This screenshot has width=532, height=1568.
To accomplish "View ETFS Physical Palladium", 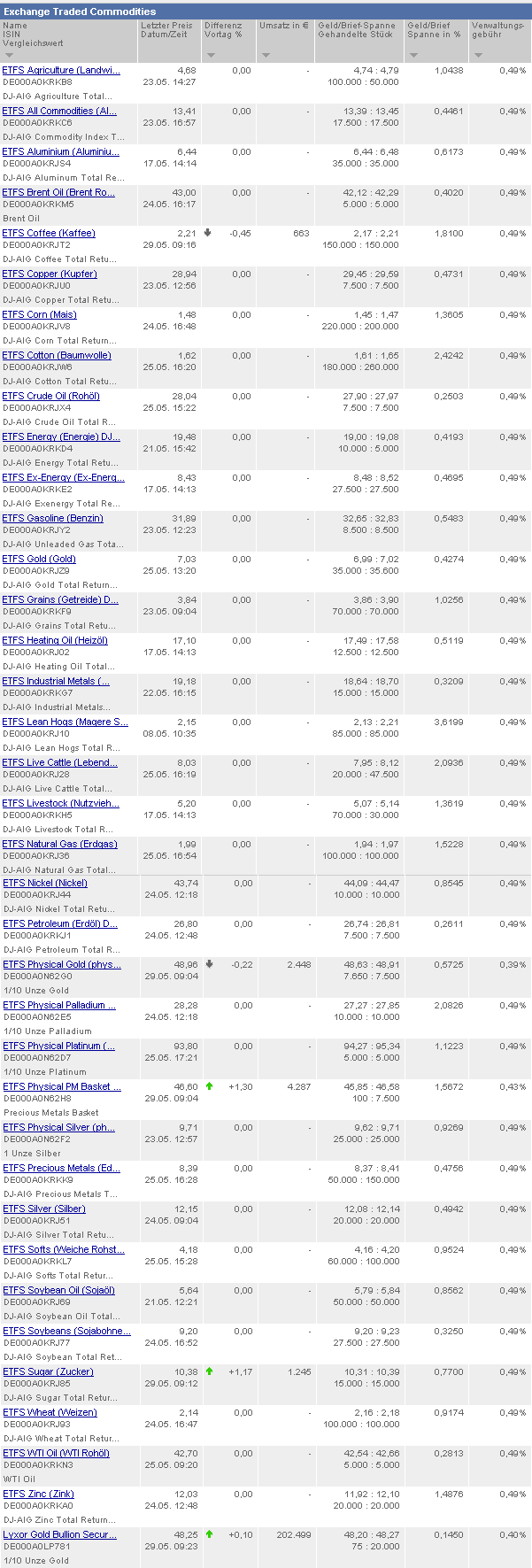I will pyautogui.click(x=59, y=1005).
